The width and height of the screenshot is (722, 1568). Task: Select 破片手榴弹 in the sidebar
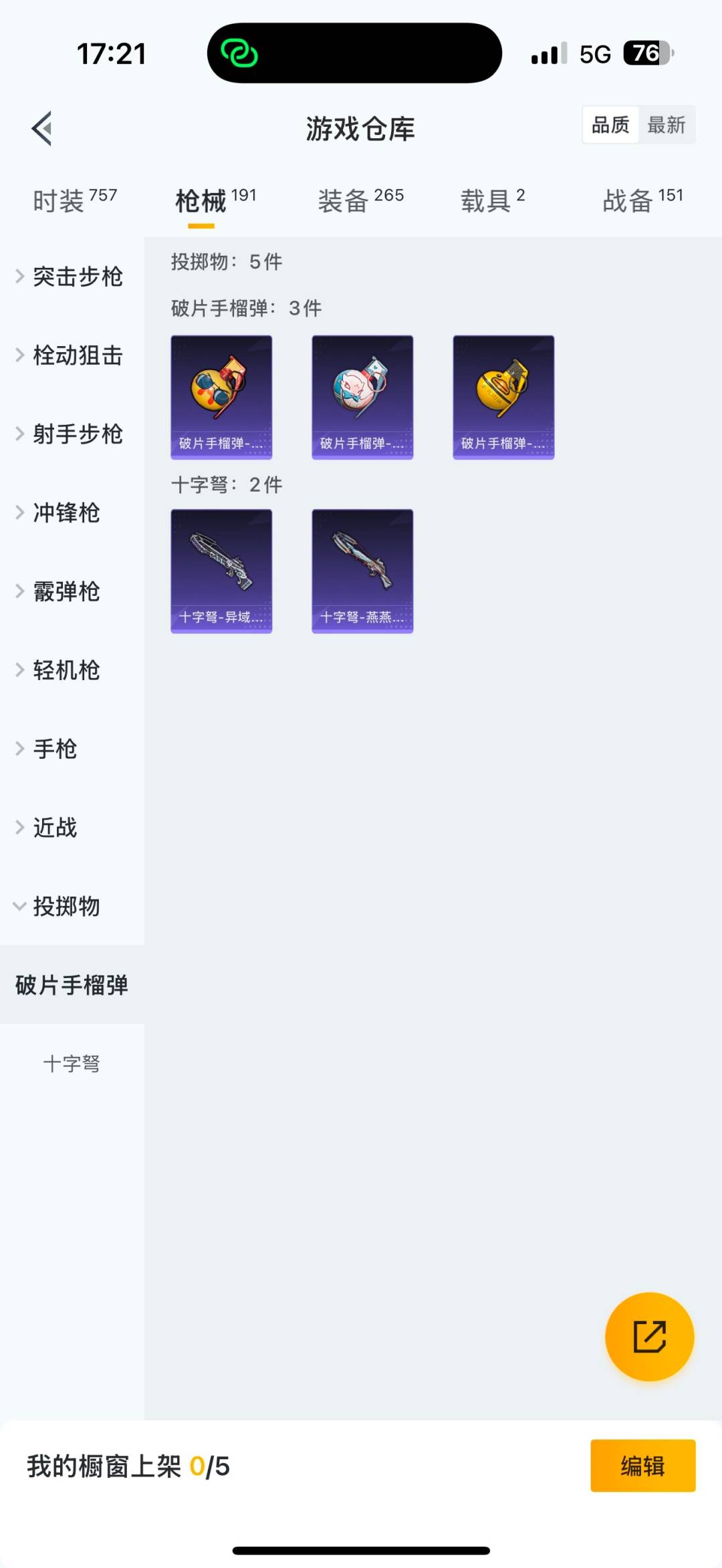72,985
